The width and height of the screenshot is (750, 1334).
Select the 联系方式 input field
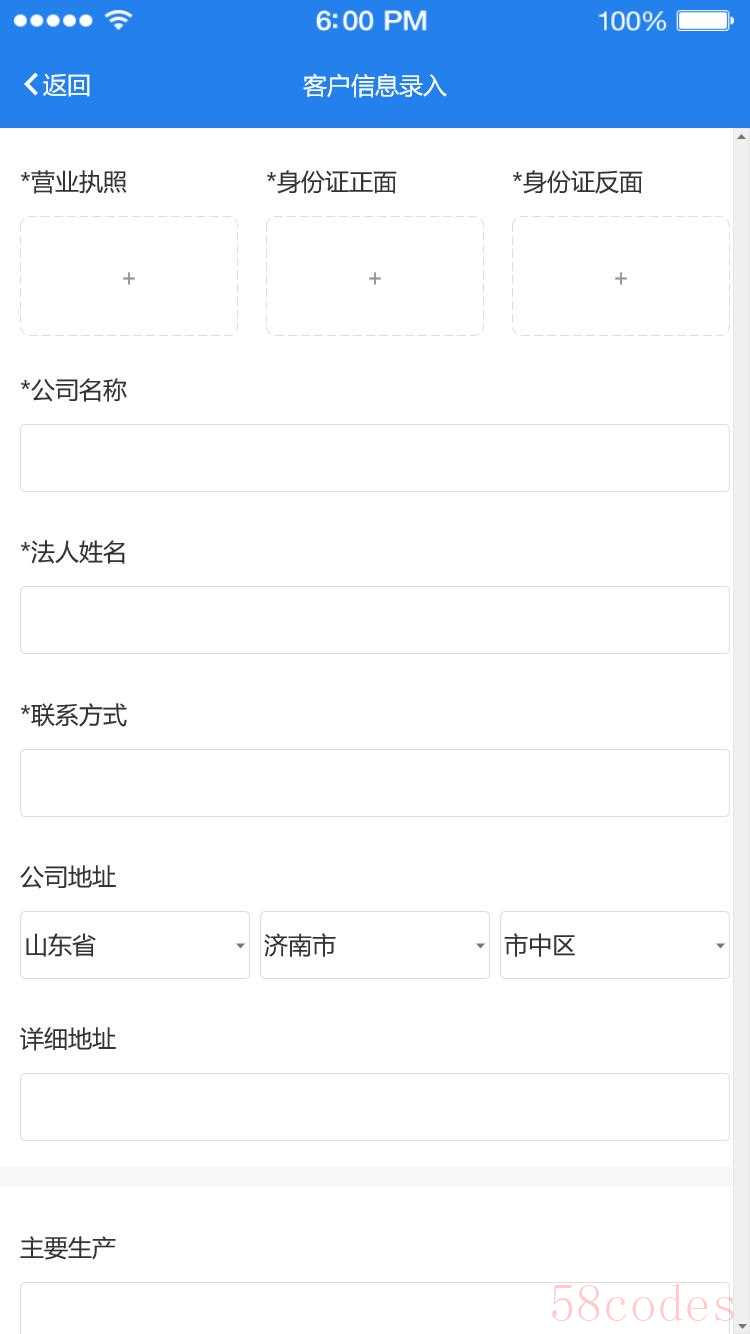coord(375,783)
